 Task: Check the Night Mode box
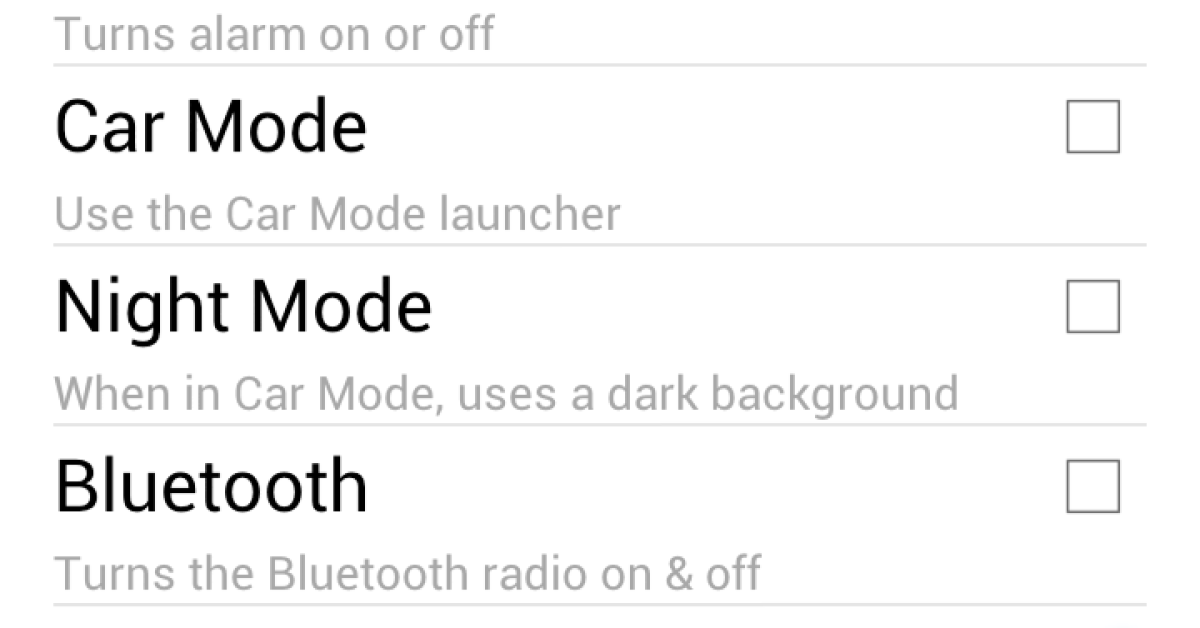pos(1092,306)
